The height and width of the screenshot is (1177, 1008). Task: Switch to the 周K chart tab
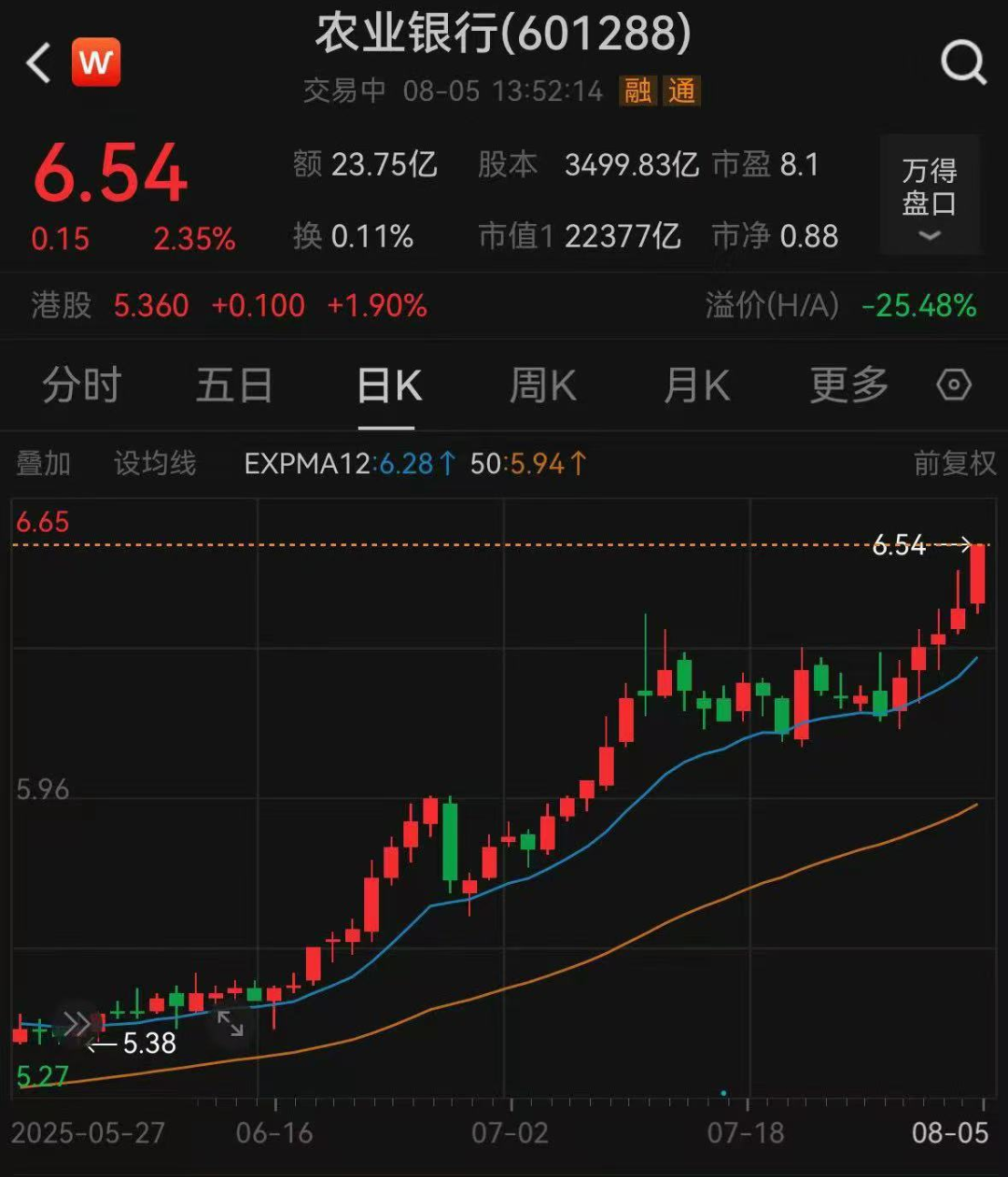[x=542, y=385]
